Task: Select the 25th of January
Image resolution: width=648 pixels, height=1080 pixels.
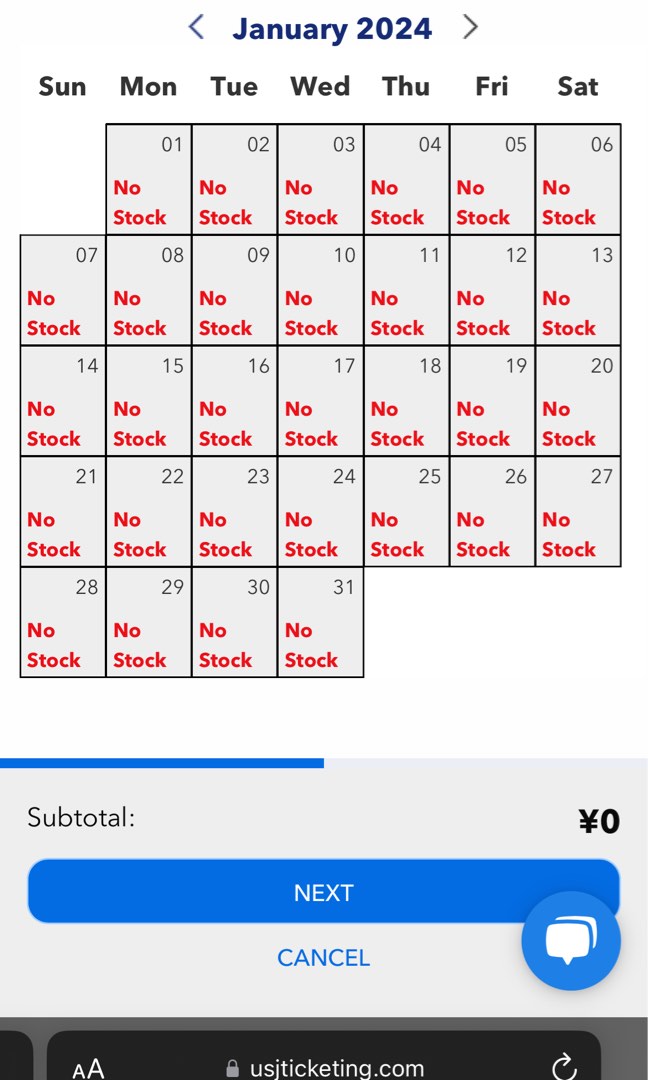Action: (x=406, y=512)
